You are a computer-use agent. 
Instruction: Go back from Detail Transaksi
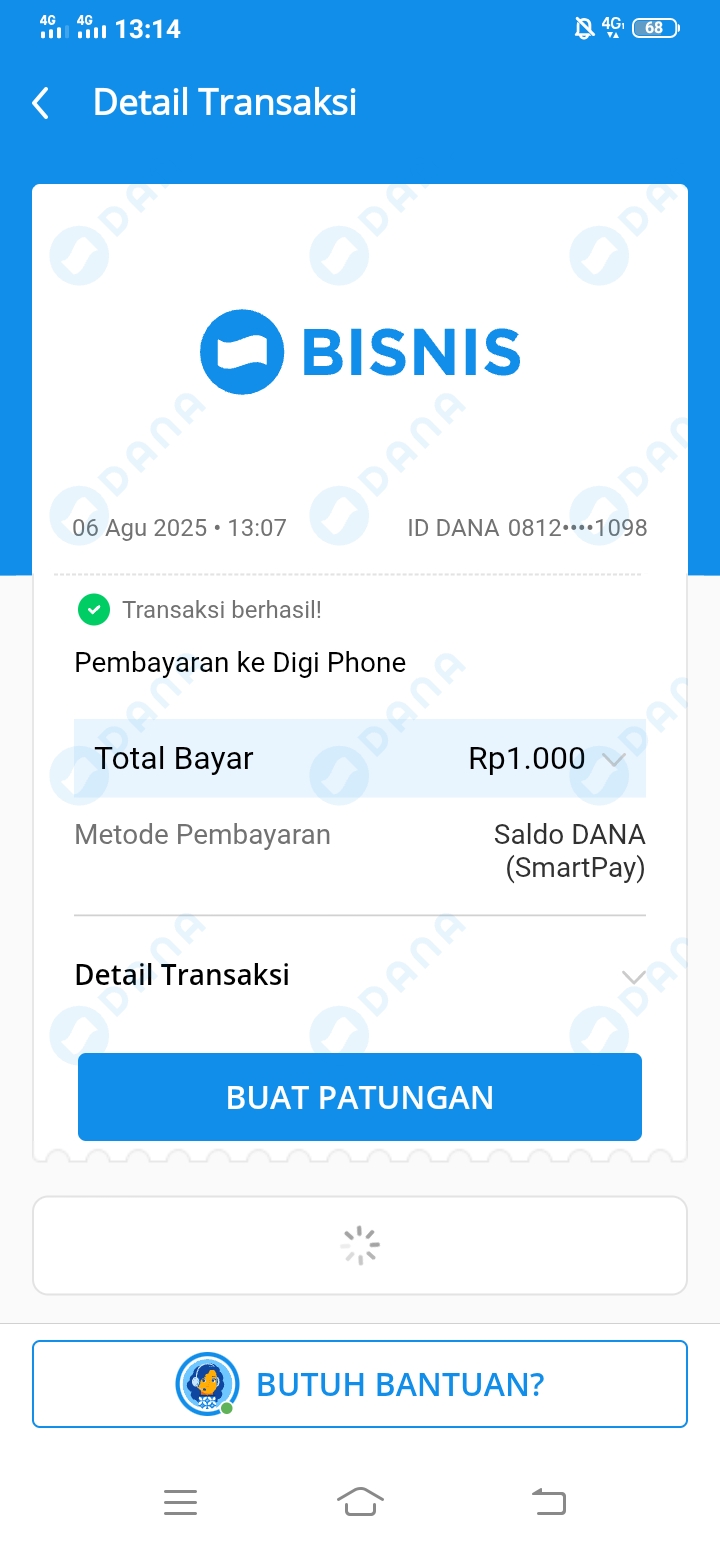coord(41,103)
